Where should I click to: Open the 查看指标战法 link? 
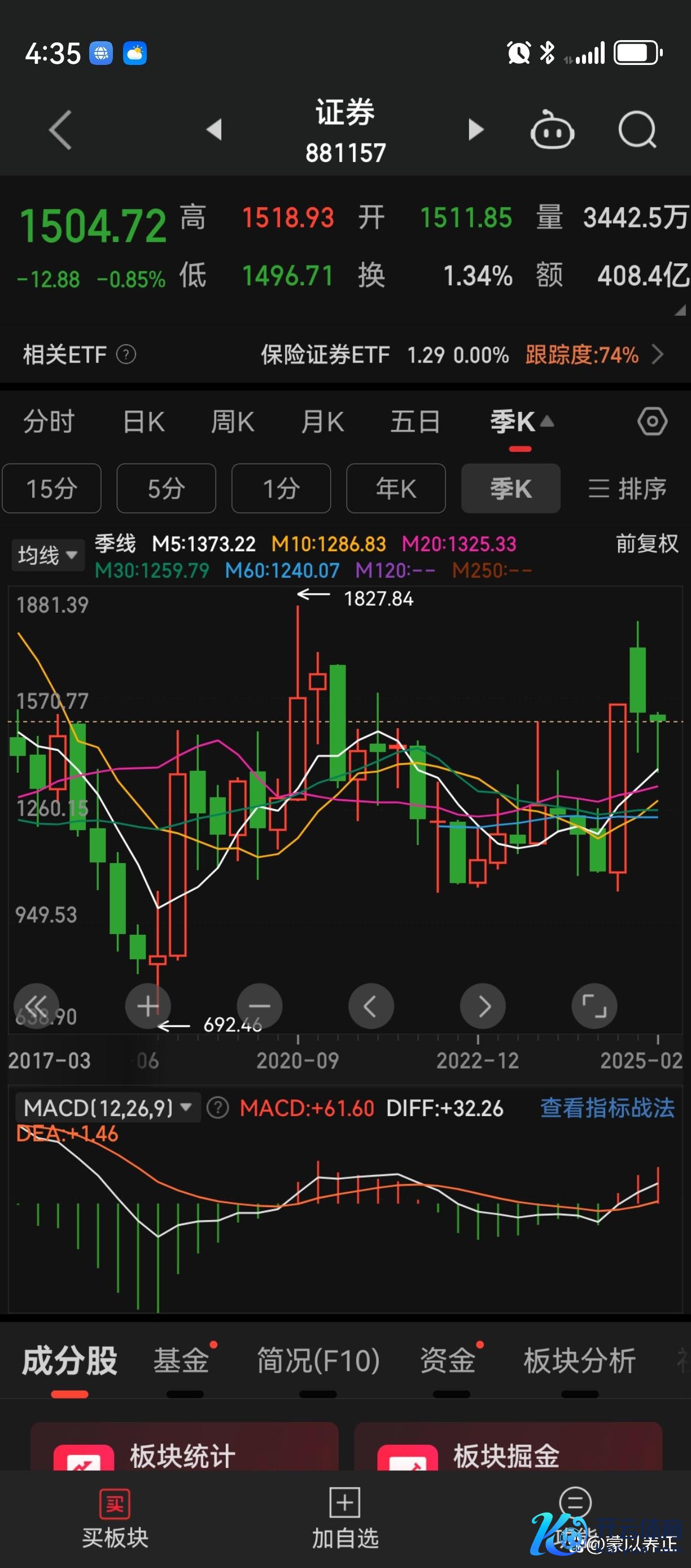(607, 1108)
